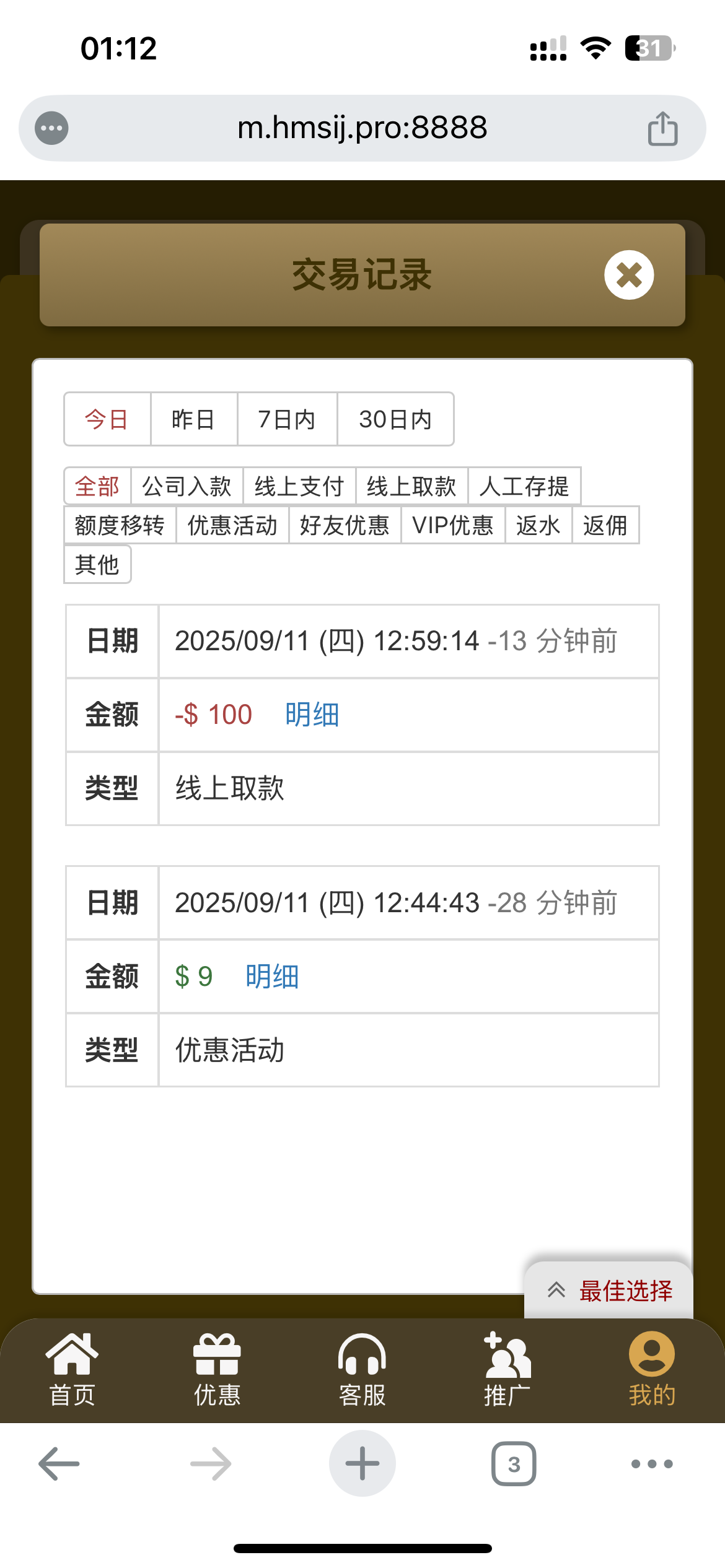The width and height of the screenshot is (725, 1568).
Task: Show 优惠活动 transactions
Action: click(x=232, y=525)
